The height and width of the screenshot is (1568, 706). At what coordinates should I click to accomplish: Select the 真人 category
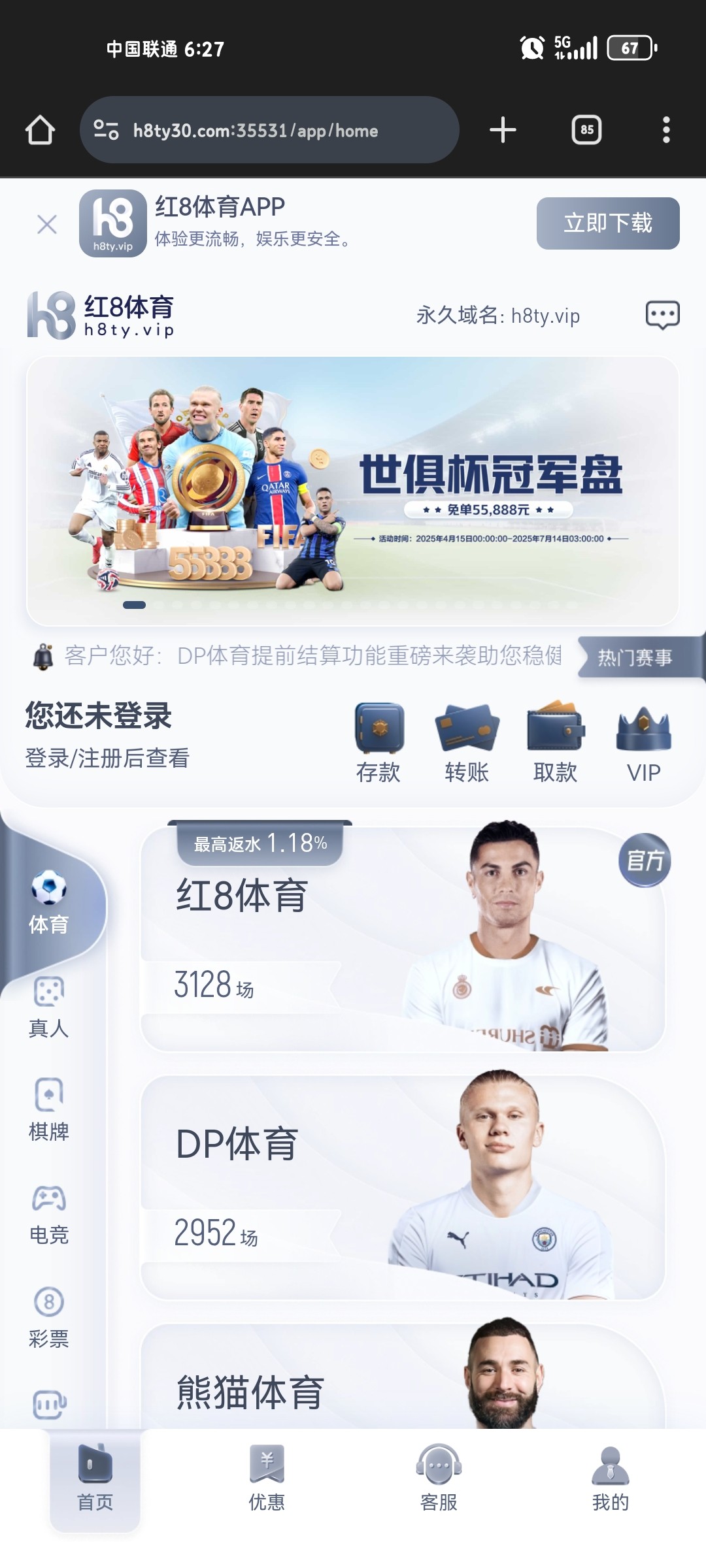(49, 1007)
